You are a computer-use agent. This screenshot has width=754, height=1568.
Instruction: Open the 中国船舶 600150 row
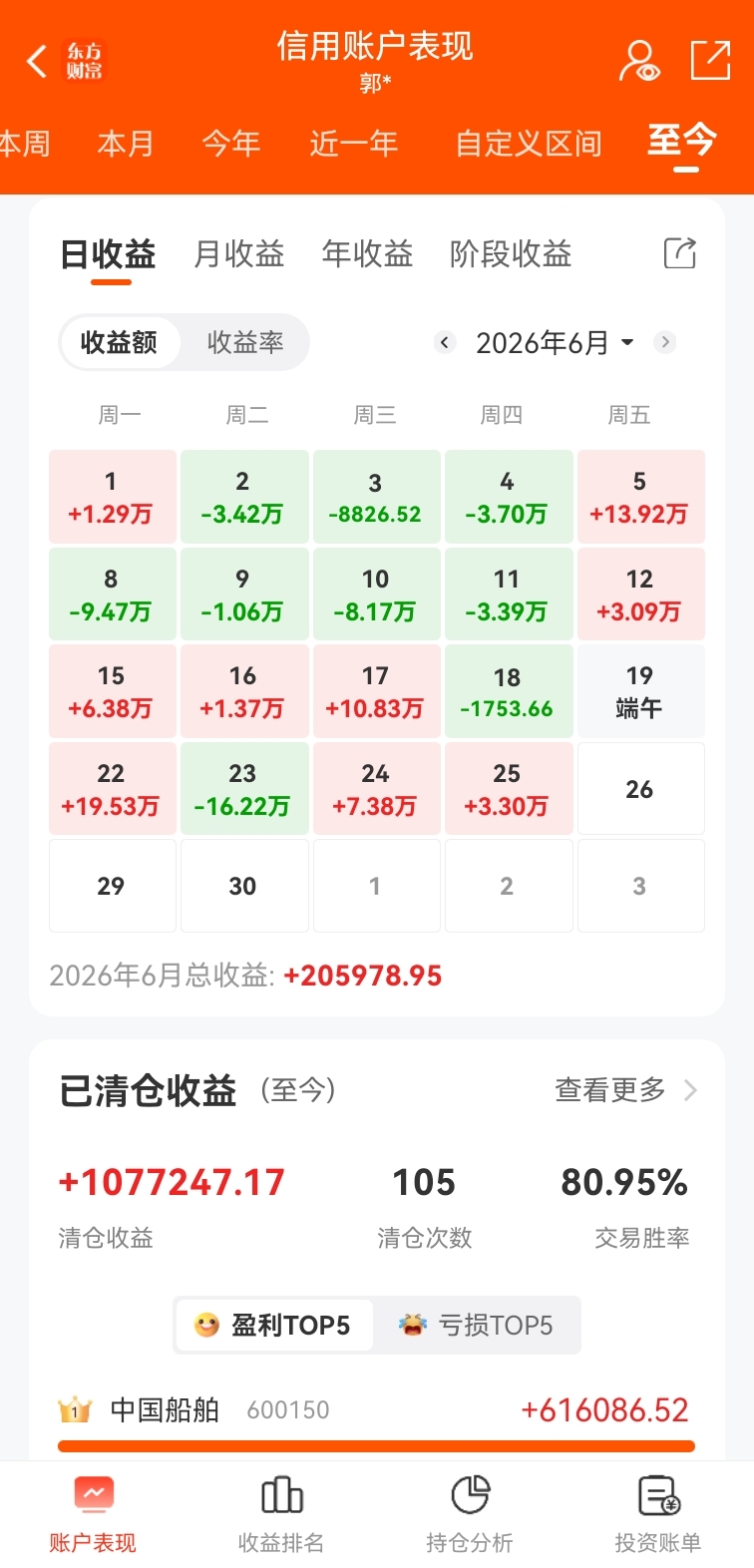click(377, 1410)
